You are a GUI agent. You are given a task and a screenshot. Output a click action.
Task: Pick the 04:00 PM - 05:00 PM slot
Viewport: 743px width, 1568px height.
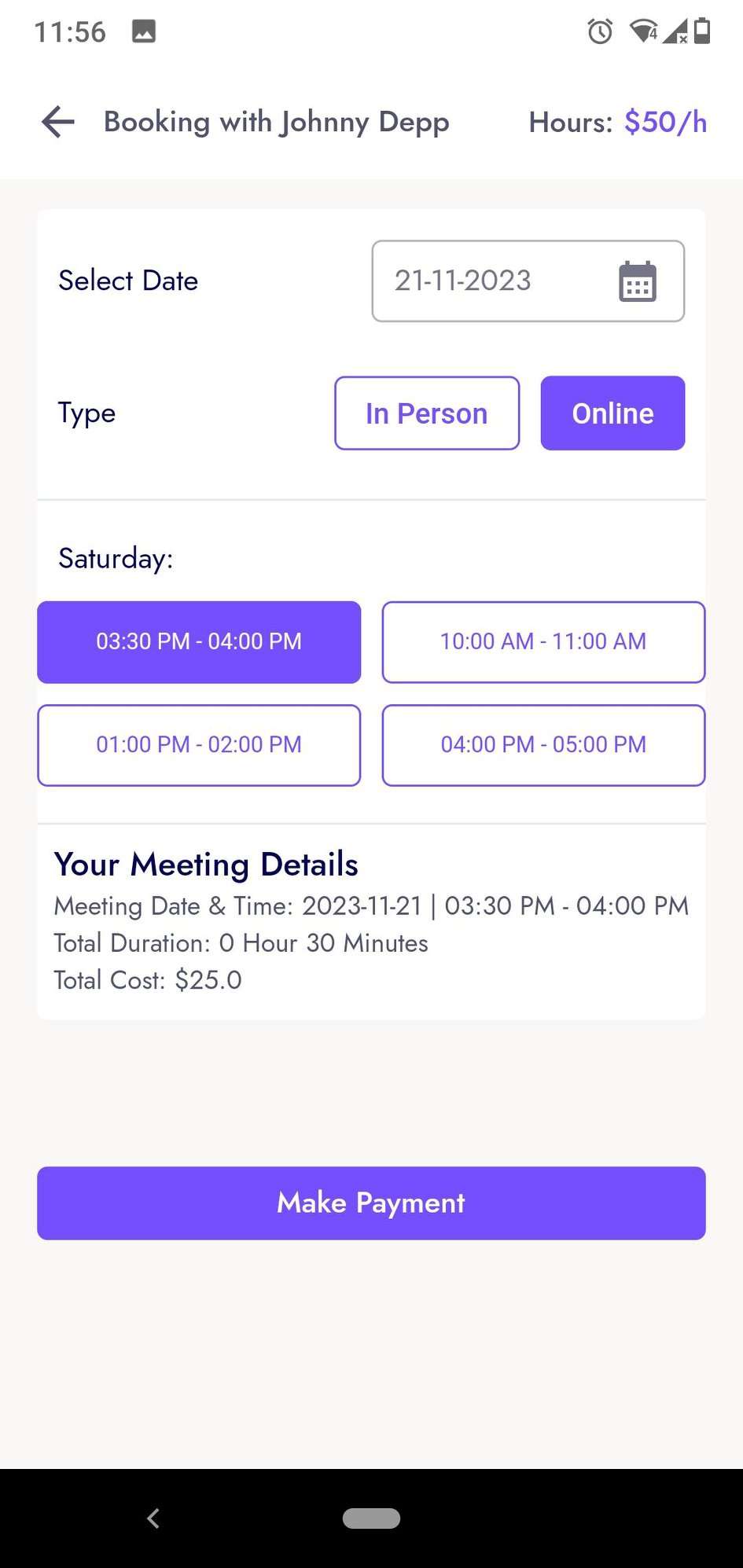click(x=543, y=745)
